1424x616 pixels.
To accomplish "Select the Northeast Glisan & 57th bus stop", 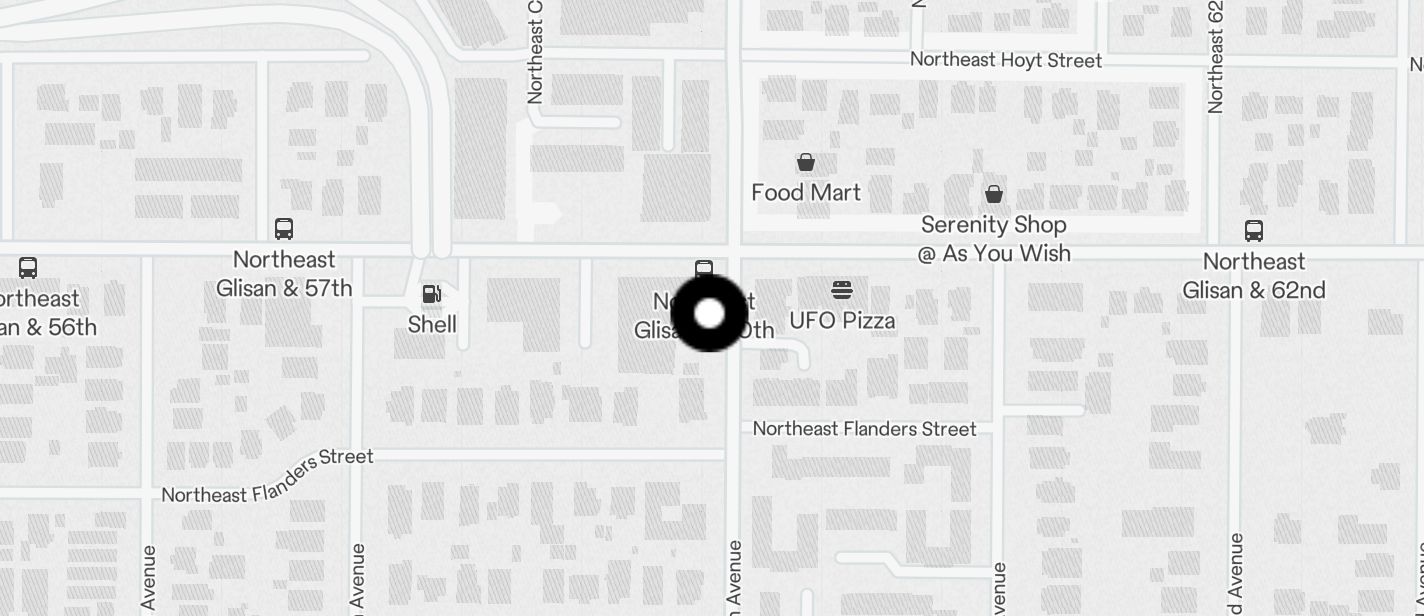I will (x=284, y=229).
